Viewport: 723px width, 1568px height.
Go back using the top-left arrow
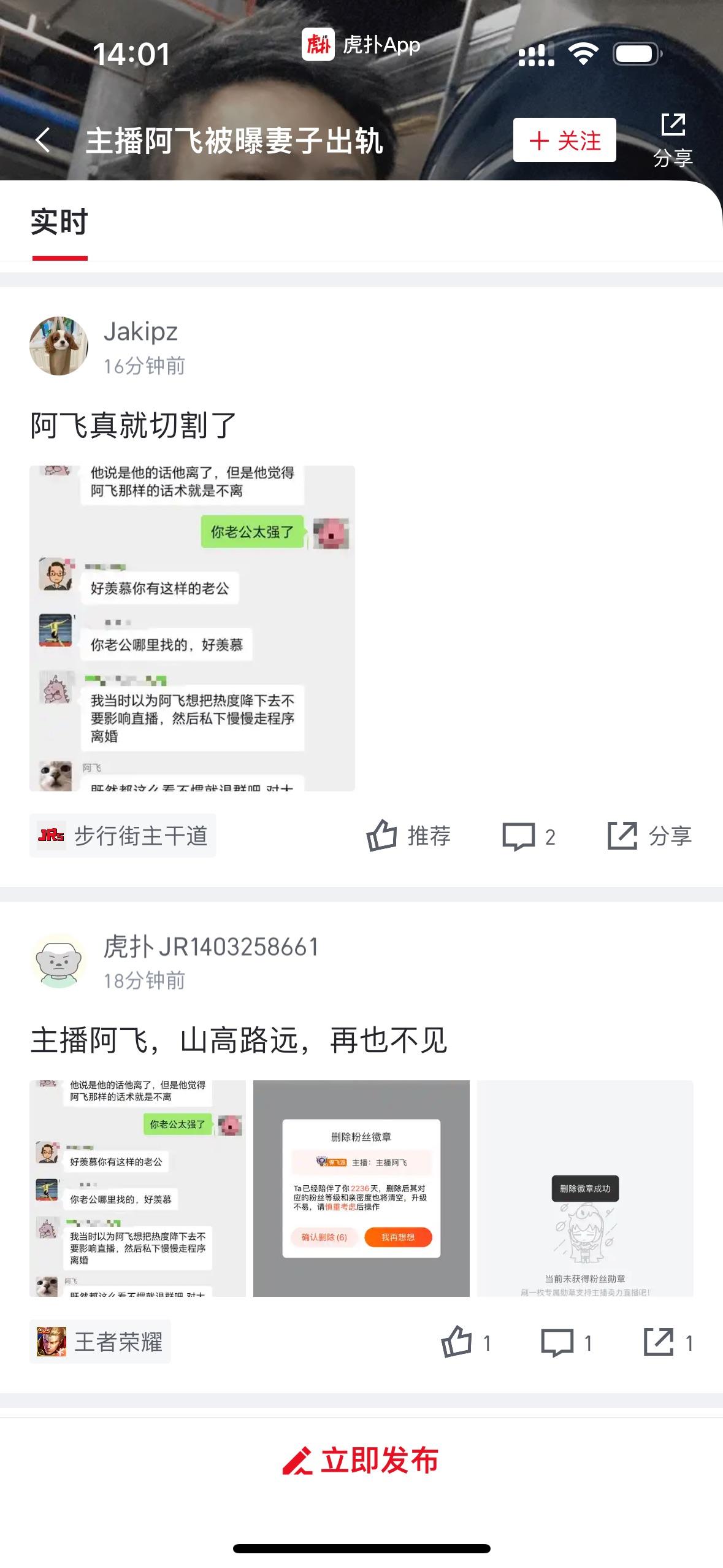click(43, 140)
